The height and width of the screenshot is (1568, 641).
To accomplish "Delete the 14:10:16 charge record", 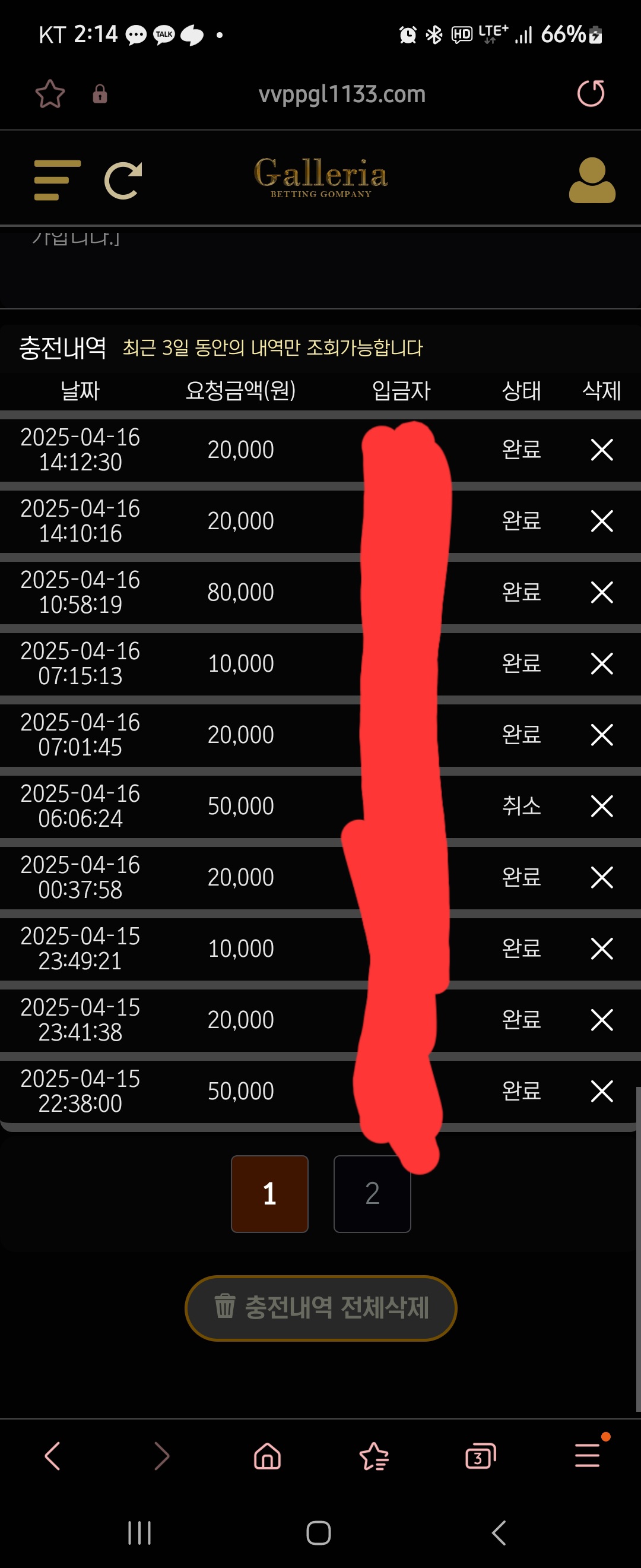I will (x=601, y=521).
